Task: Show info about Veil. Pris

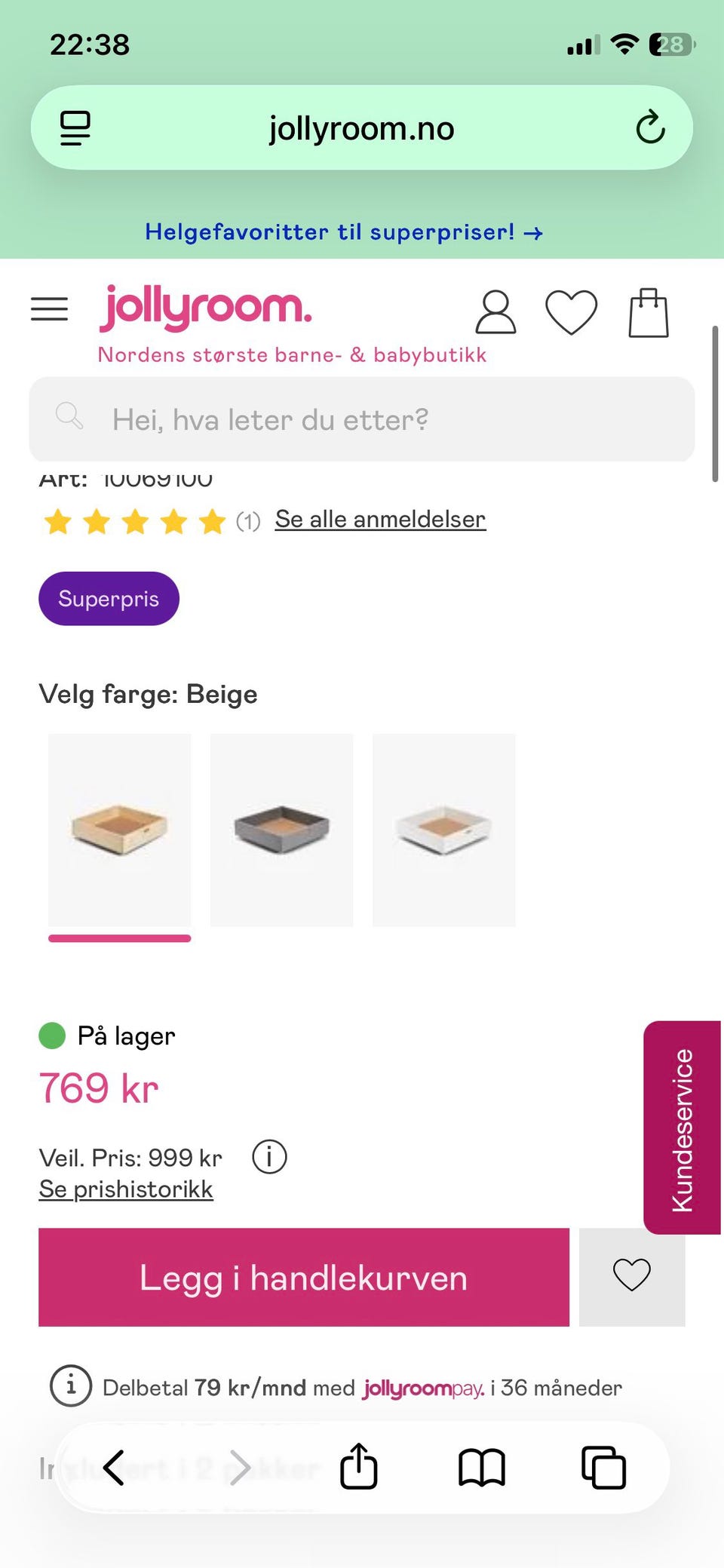Action: [269, 1157]
